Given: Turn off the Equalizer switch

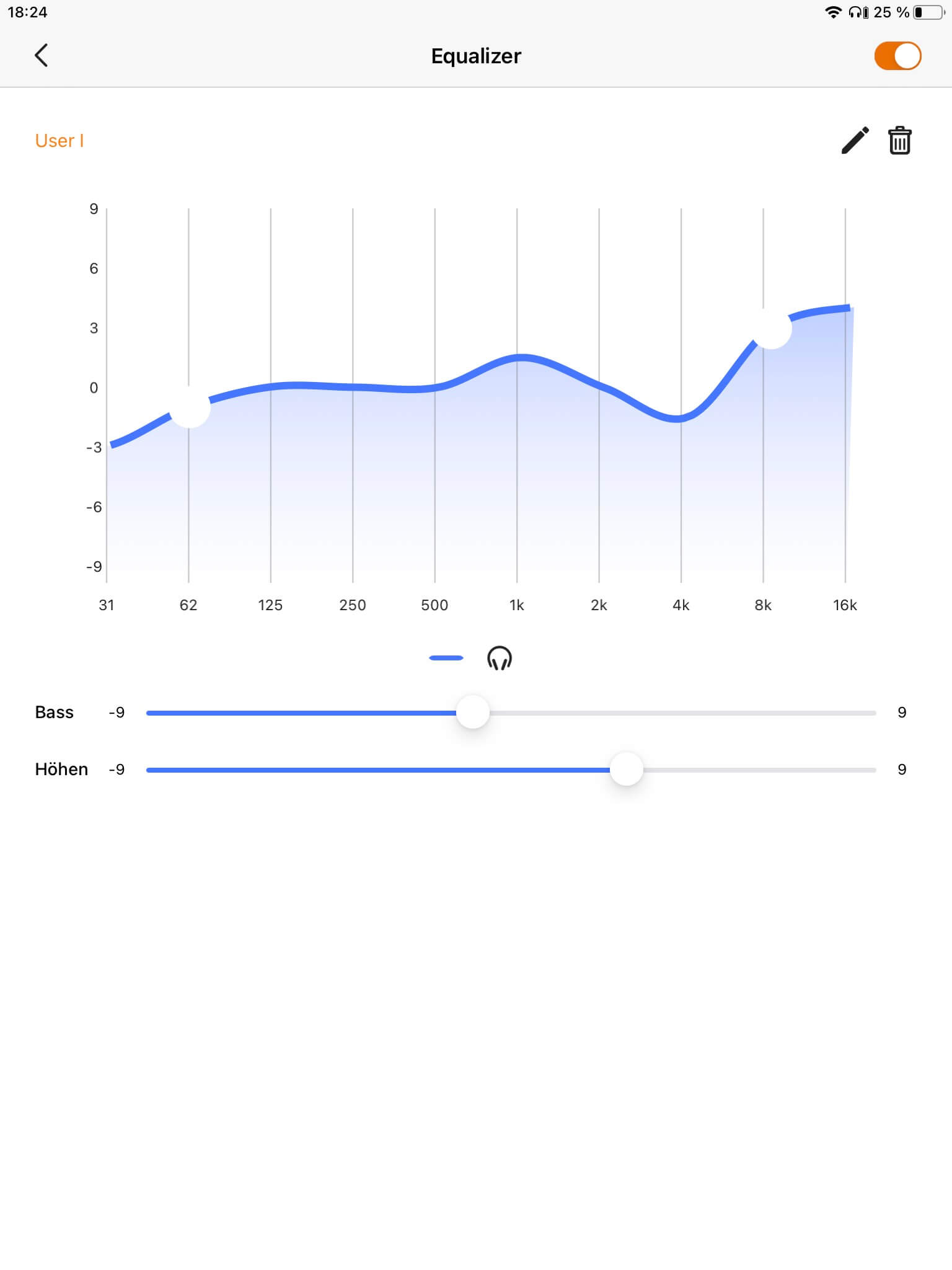Looking at the screenshot, I should pos(897,56).
